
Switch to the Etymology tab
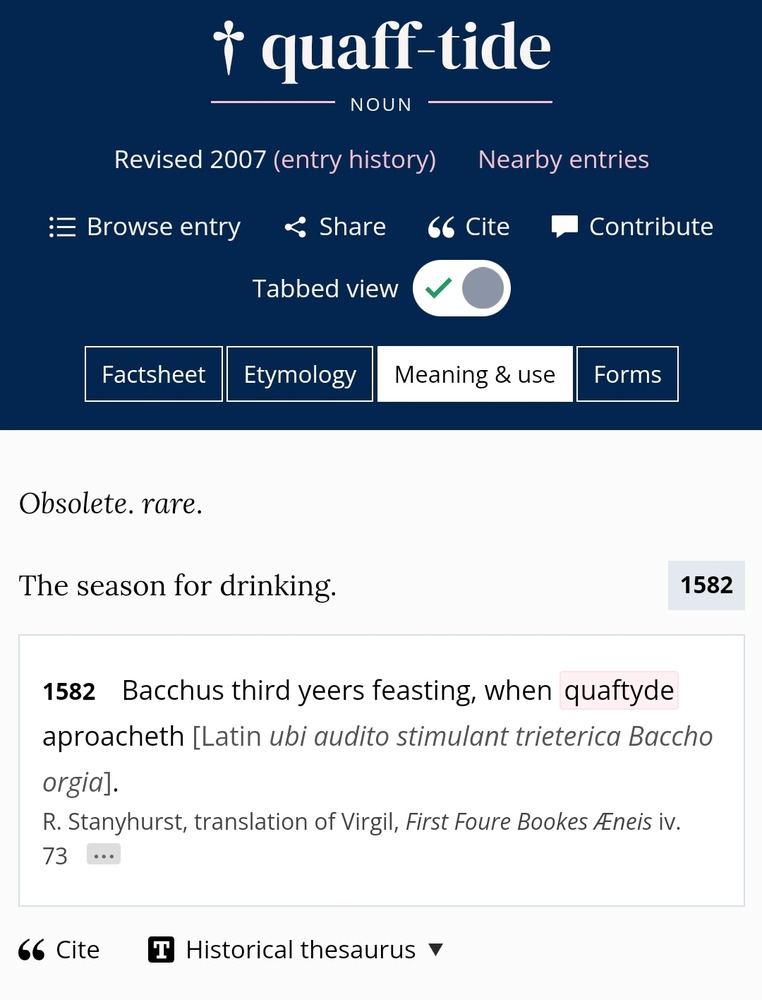pos(300,374)
